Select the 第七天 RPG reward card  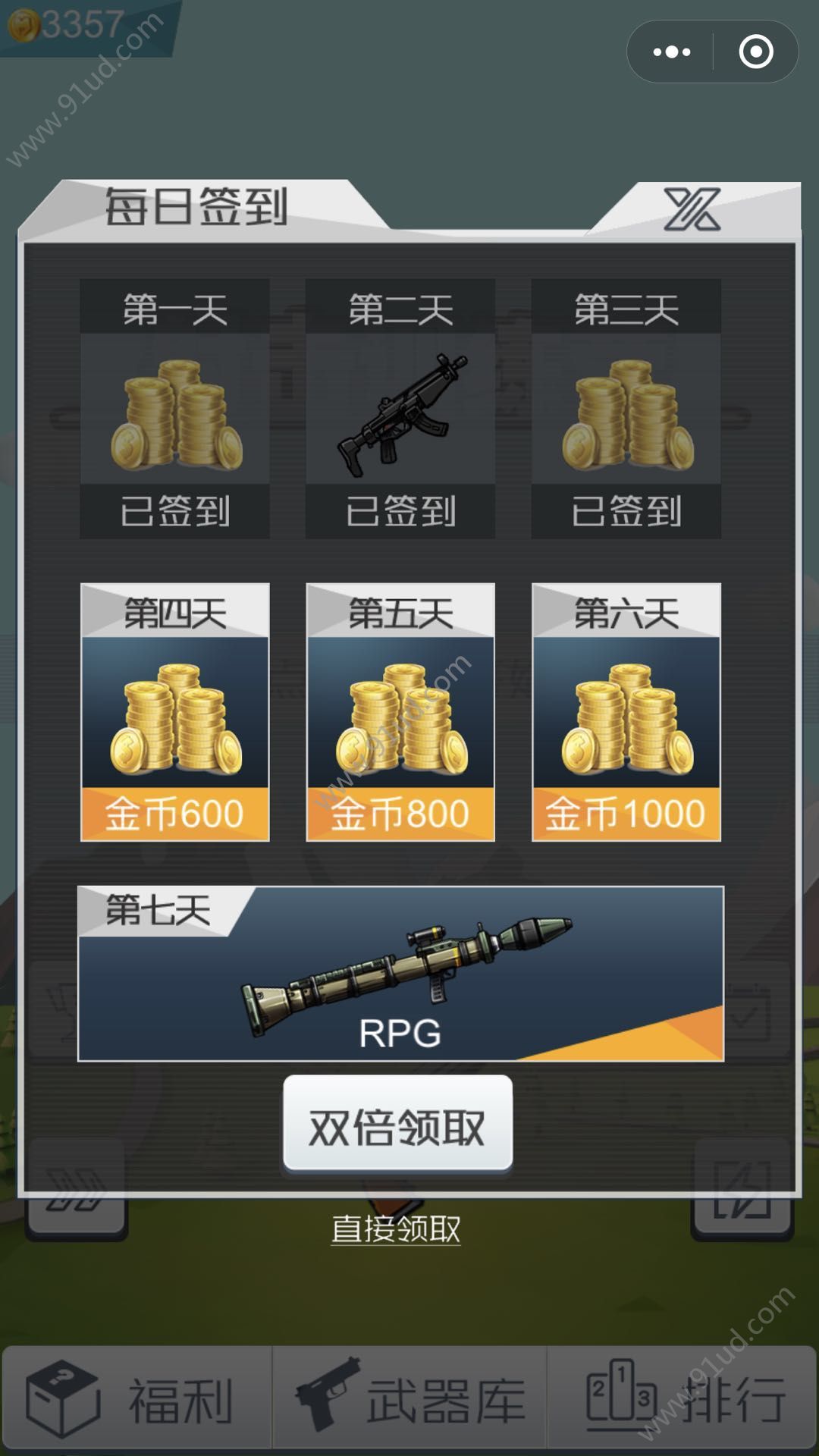[400, 974]
